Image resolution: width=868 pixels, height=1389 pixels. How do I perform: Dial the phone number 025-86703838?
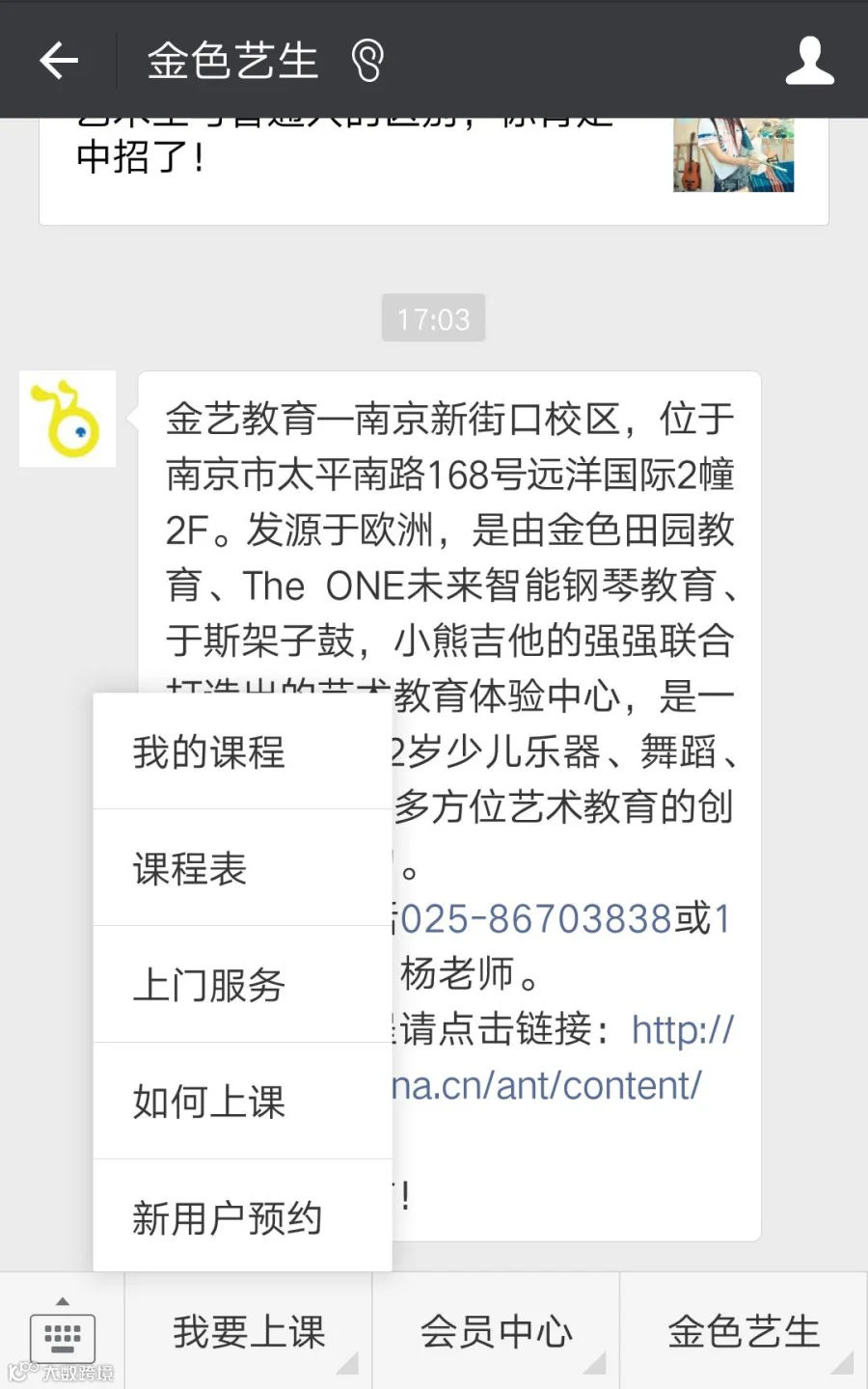tap(536, 918)
